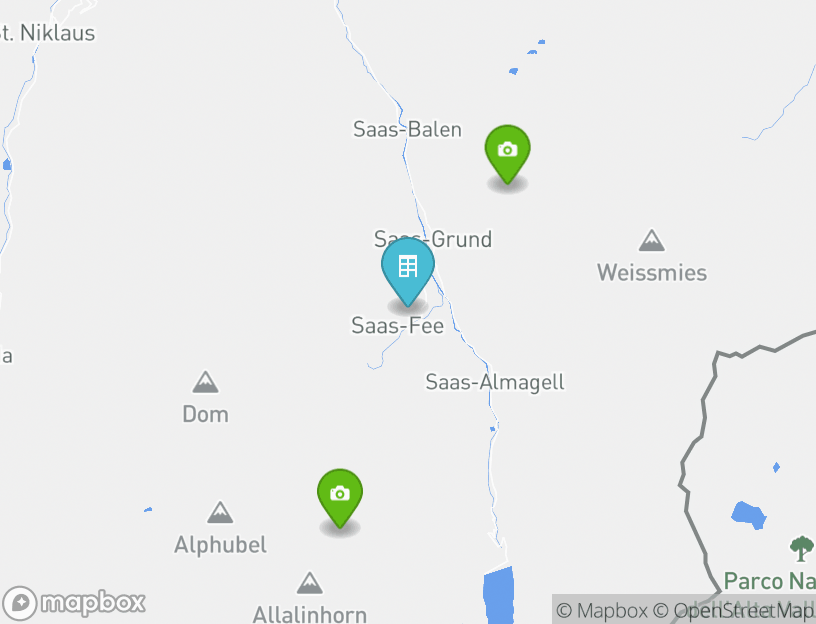Select the blue building marker at Saas-Fee
The height and width of the screenshot is (624, 816).
click(x=408, y=268)
